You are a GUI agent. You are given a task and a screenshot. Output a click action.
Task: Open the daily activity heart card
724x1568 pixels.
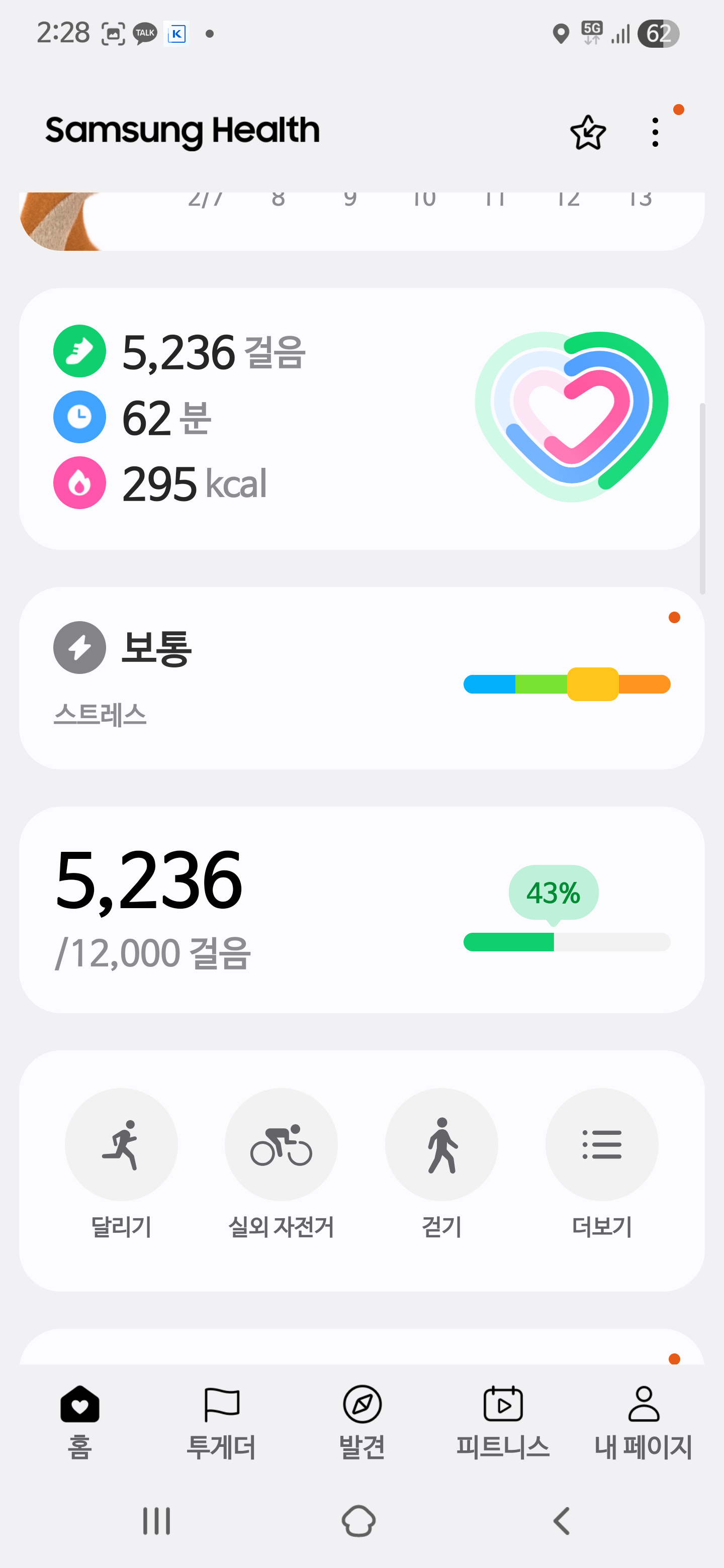[x=361, y=419]
